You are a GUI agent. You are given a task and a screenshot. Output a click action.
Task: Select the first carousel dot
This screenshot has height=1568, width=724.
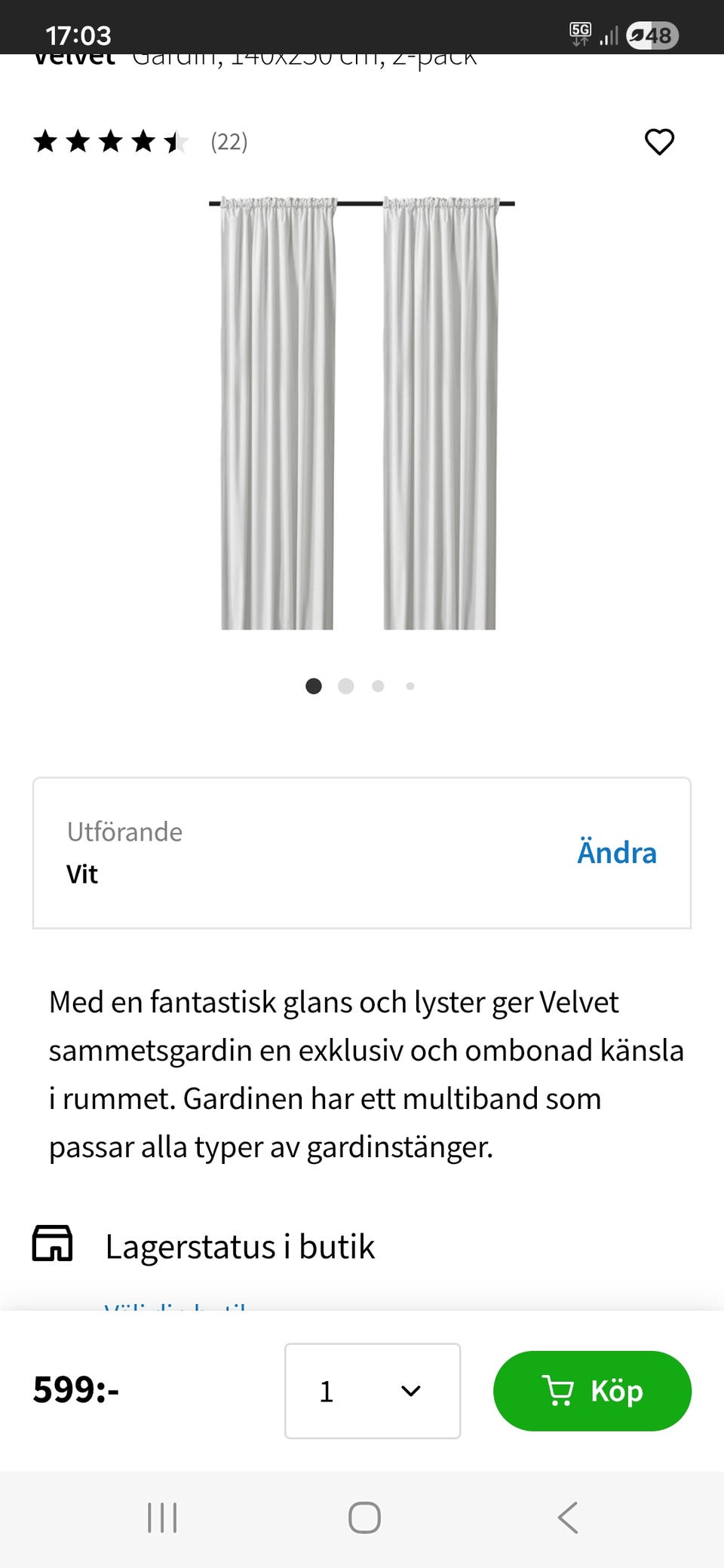(x=313, y=686)
